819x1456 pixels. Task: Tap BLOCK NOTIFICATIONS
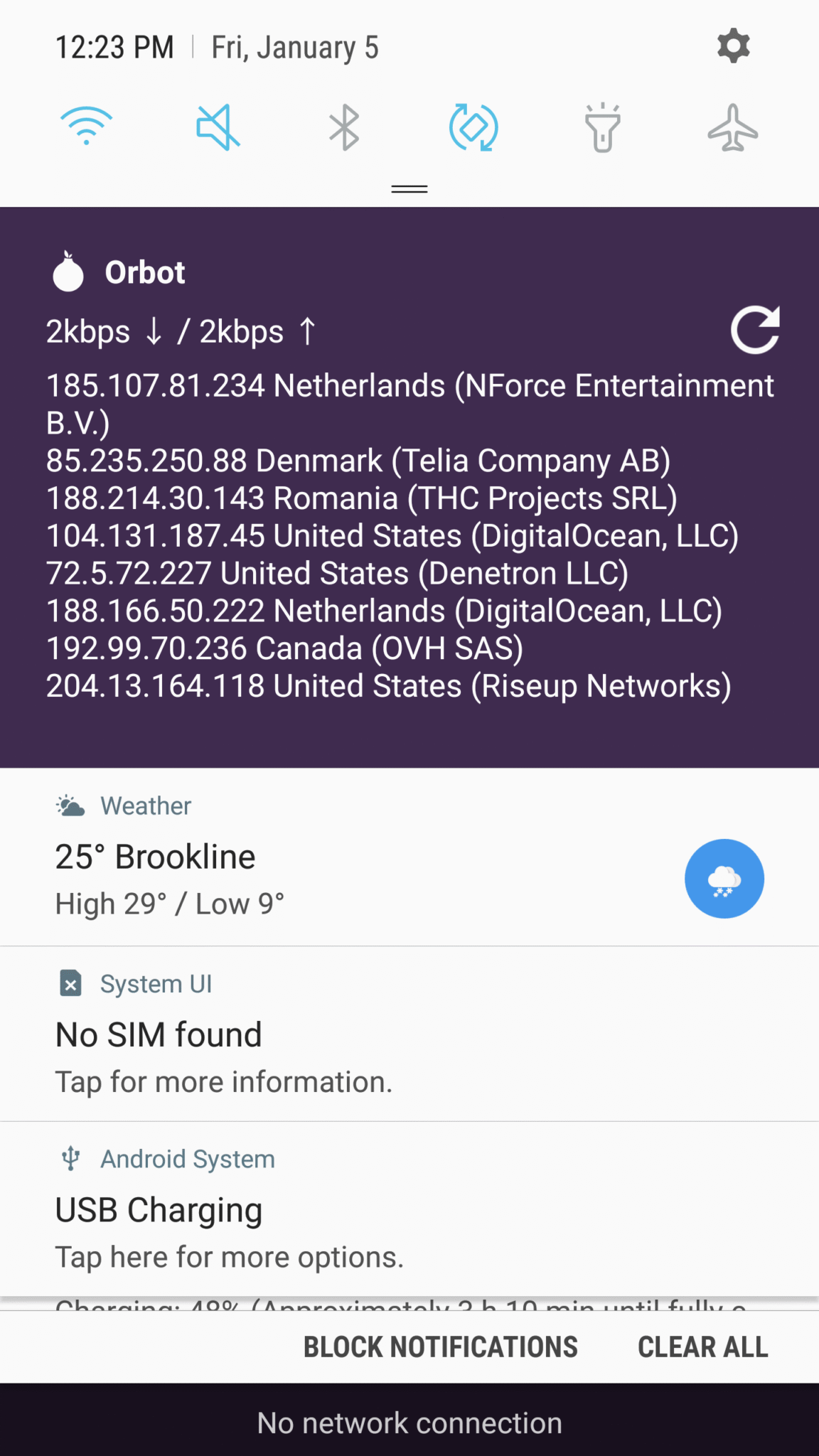[x=440, y=1346]
